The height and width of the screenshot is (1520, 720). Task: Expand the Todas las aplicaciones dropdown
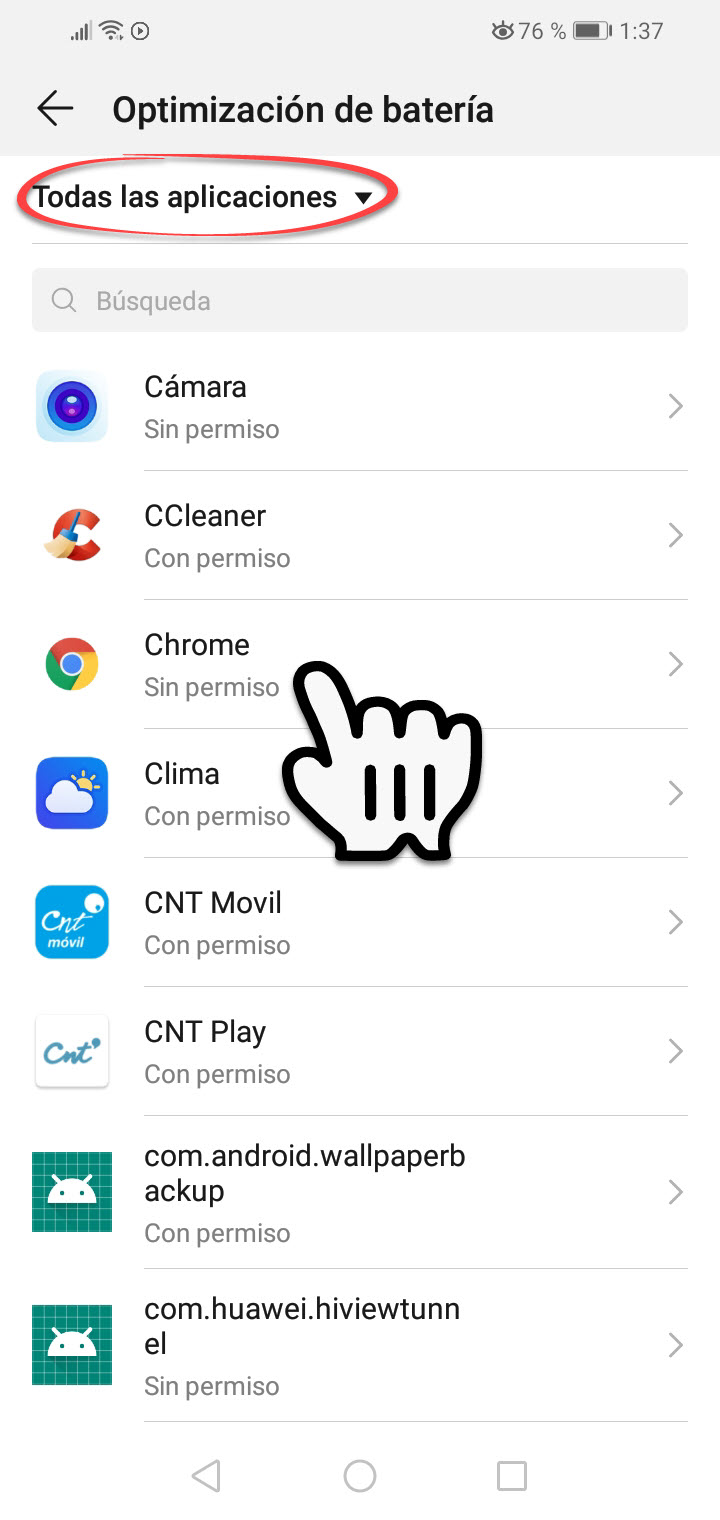click(x=203, y=197)
